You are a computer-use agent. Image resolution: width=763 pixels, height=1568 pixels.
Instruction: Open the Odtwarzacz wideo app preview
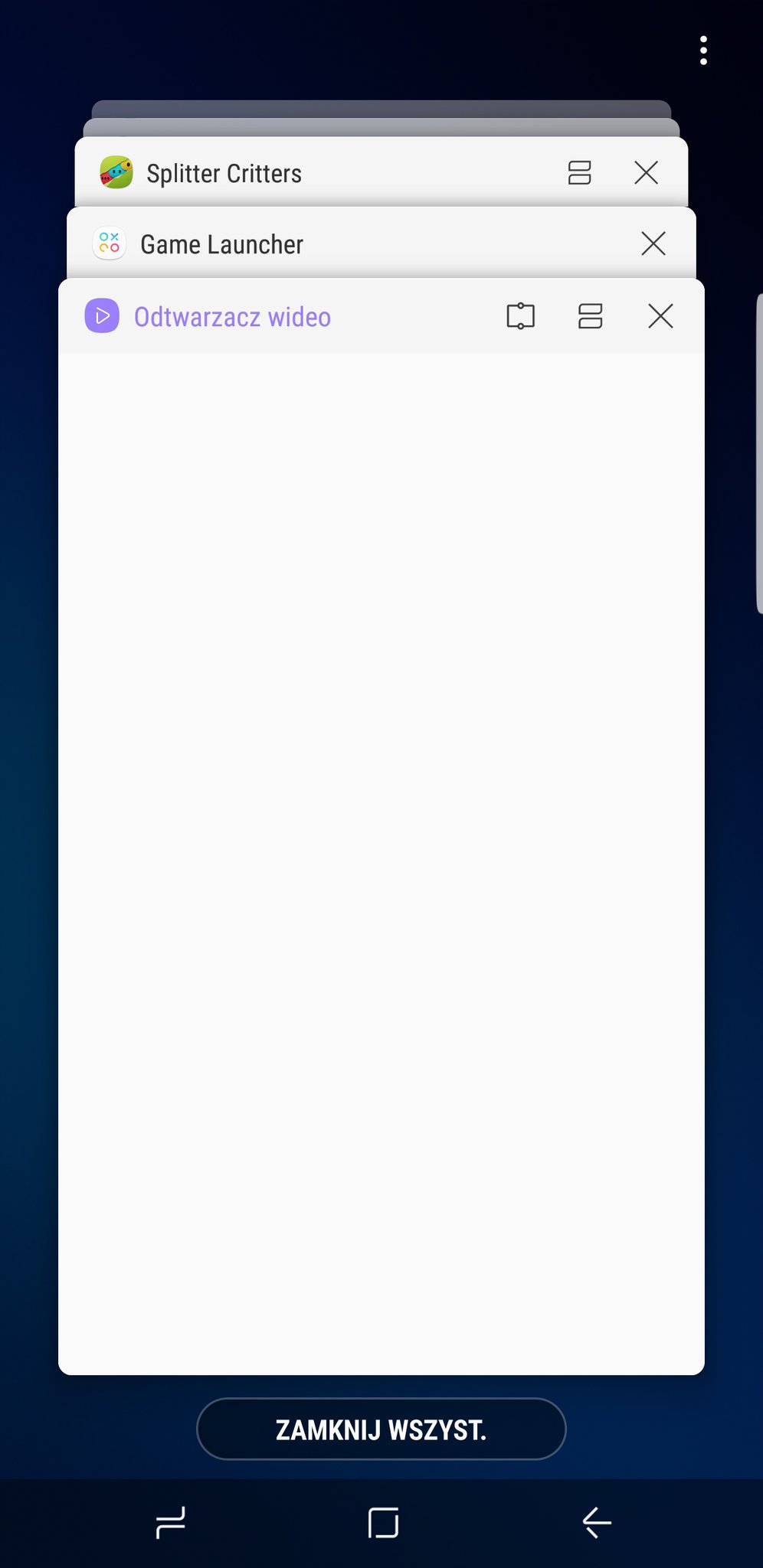381,842
